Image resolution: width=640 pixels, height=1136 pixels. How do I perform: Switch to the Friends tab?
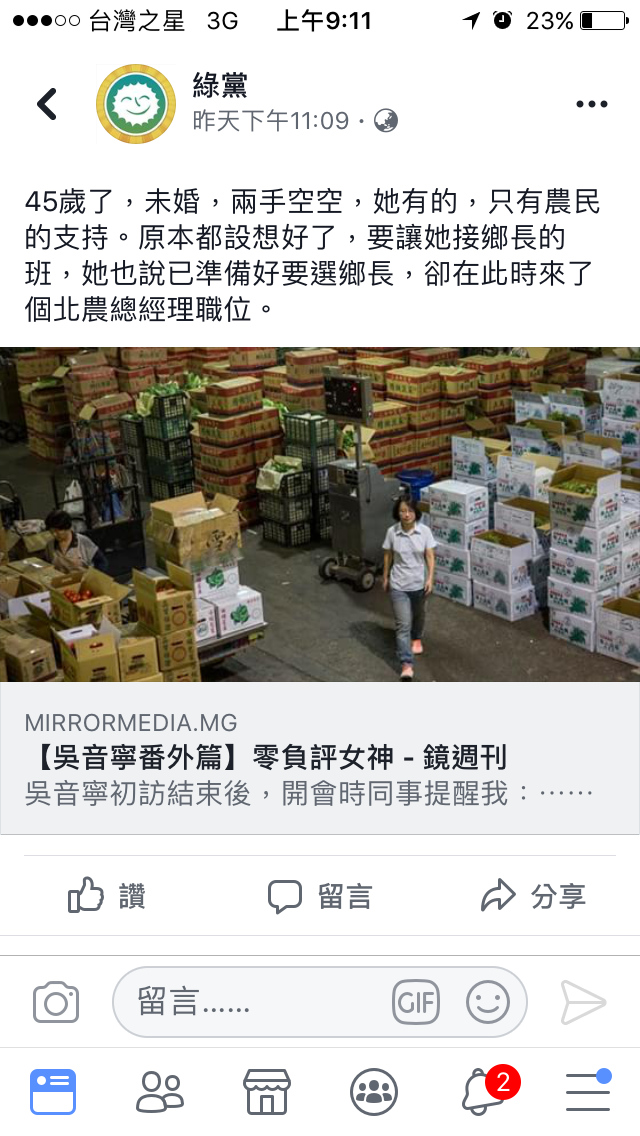(x=159, y=1092)
